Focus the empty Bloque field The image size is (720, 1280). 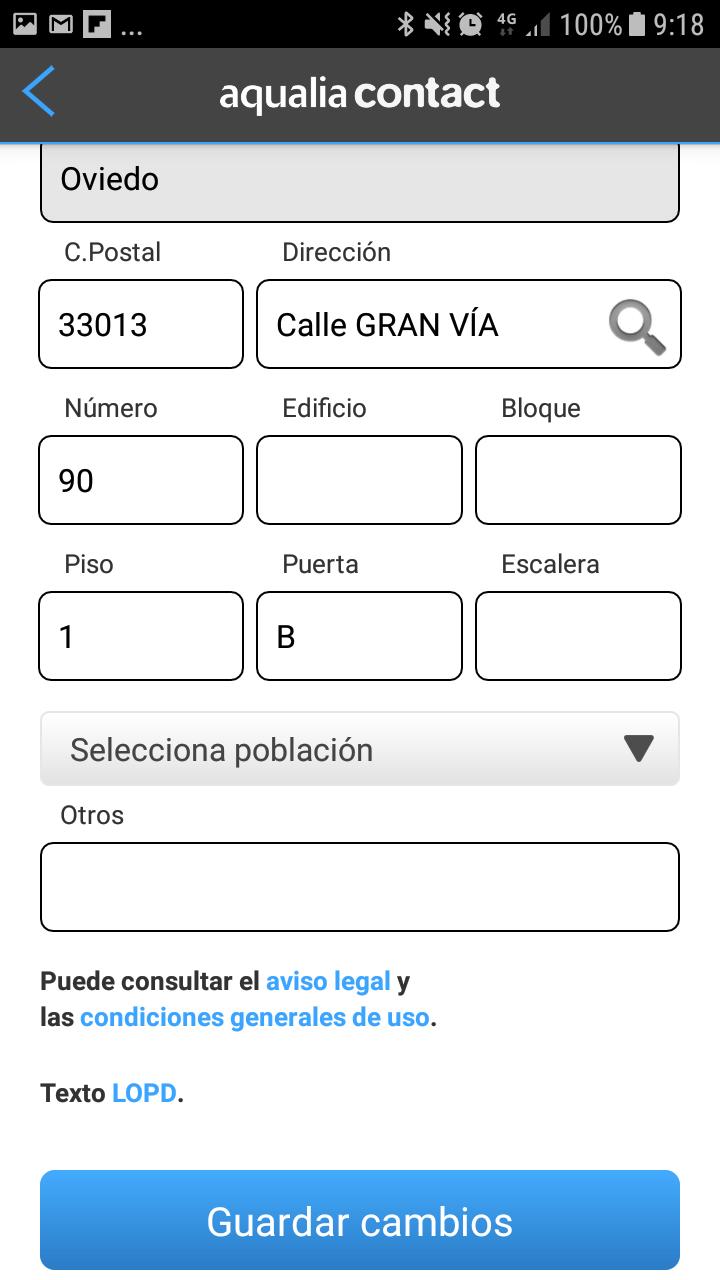point(578,480)
